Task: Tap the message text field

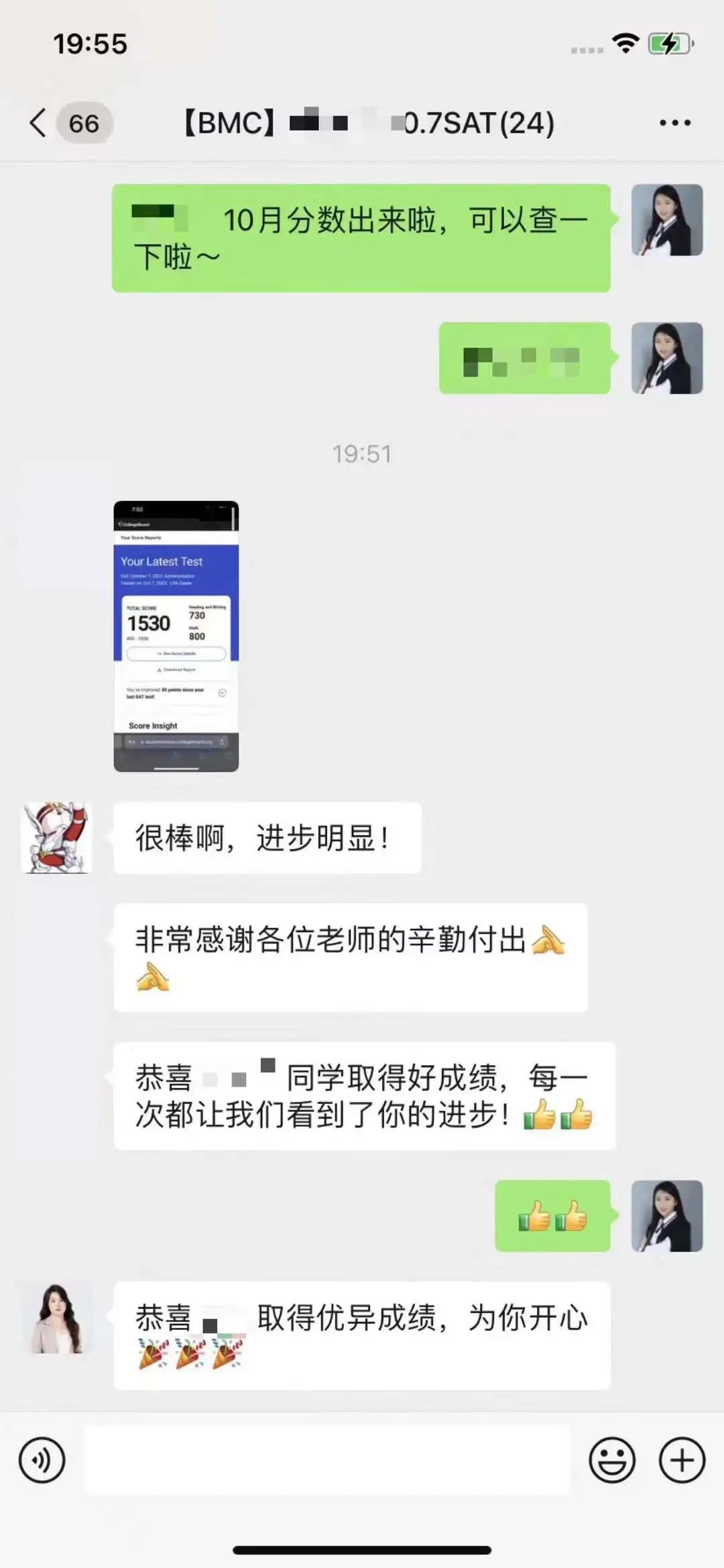Action: coord(326,1460)
